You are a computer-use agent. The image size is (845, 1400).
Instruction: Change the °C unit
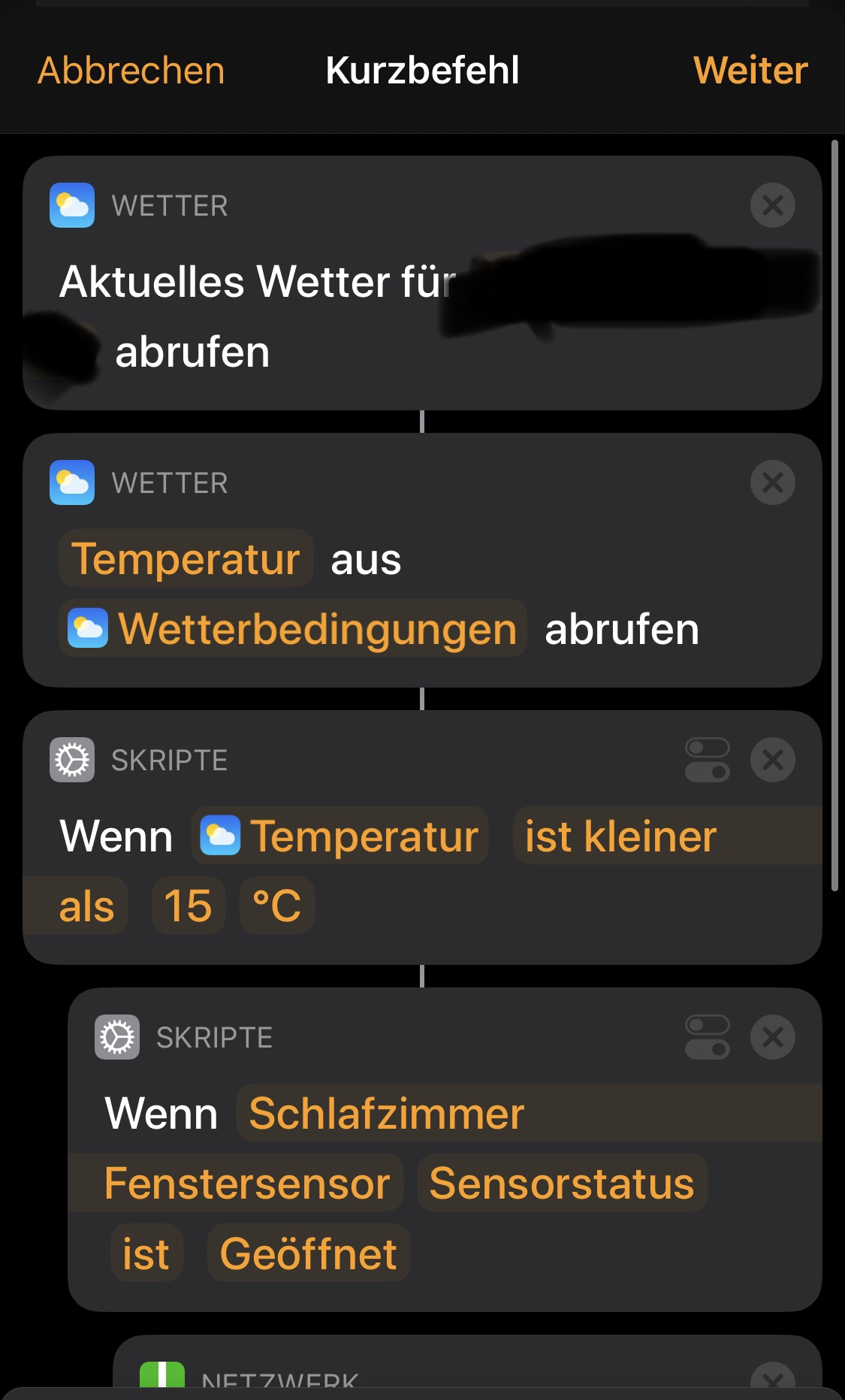tap(276, 906)
